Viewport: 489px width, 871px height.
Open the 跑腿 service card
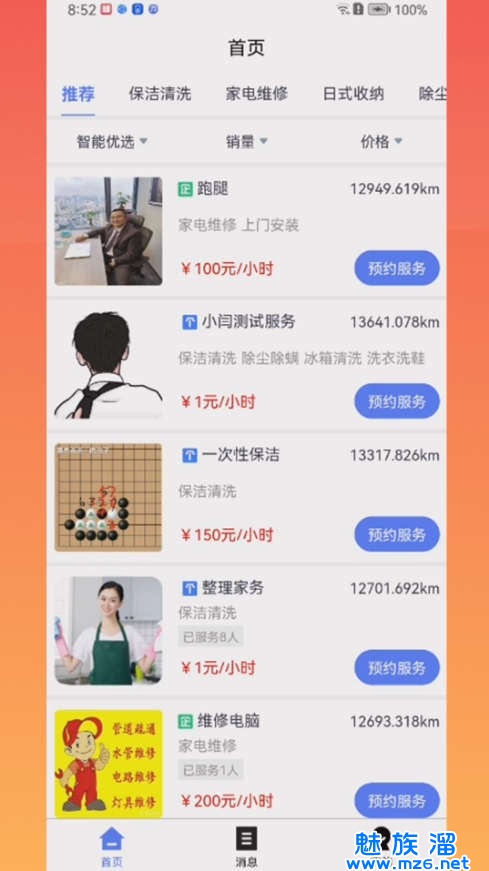pyautogui.click(x=247, y=231)
